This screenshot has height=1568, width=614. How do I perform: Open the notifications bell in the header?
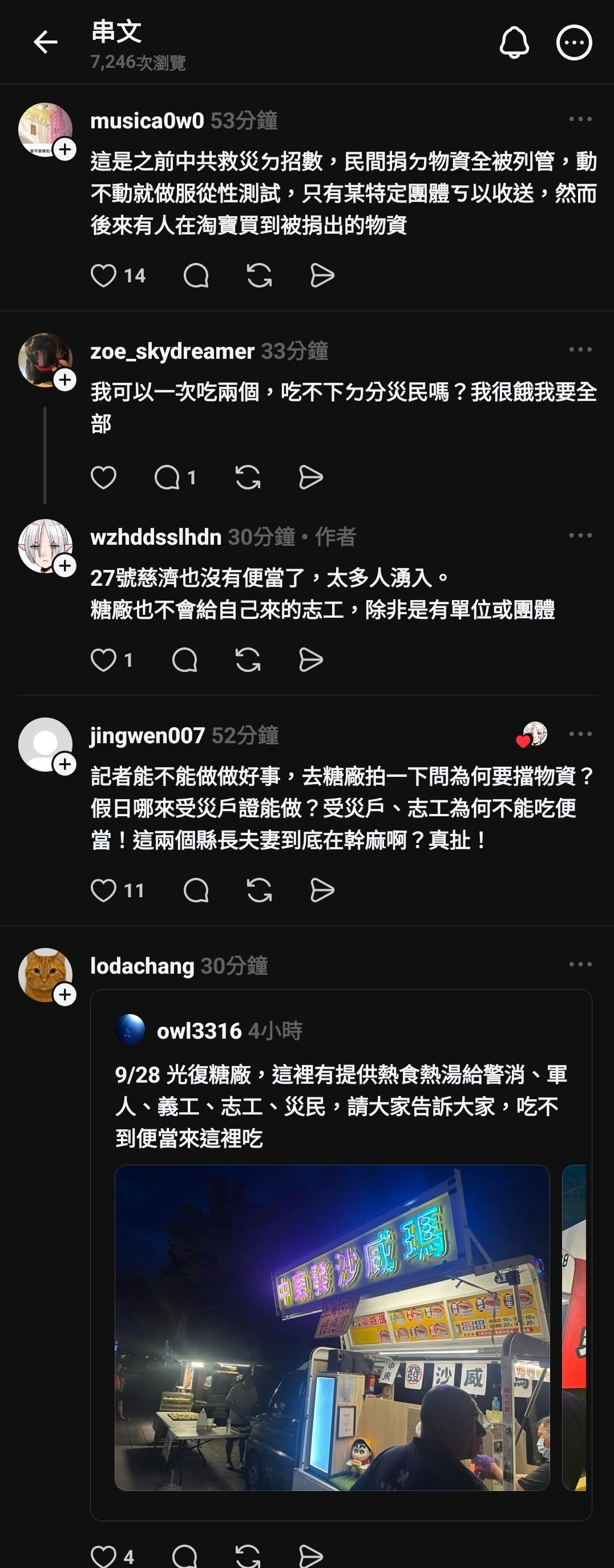514,43
